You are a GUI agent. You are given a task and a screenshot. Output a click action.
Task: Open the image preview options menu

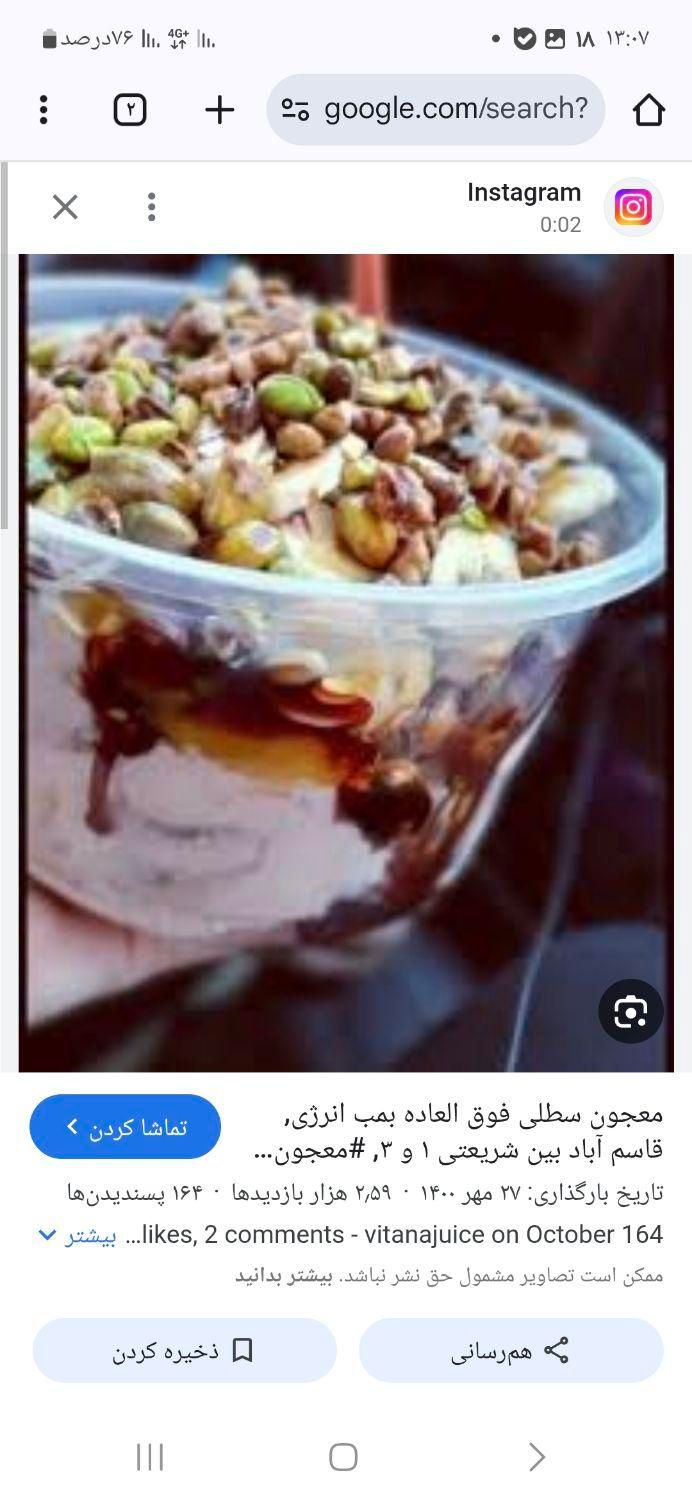tap(151, 207)
